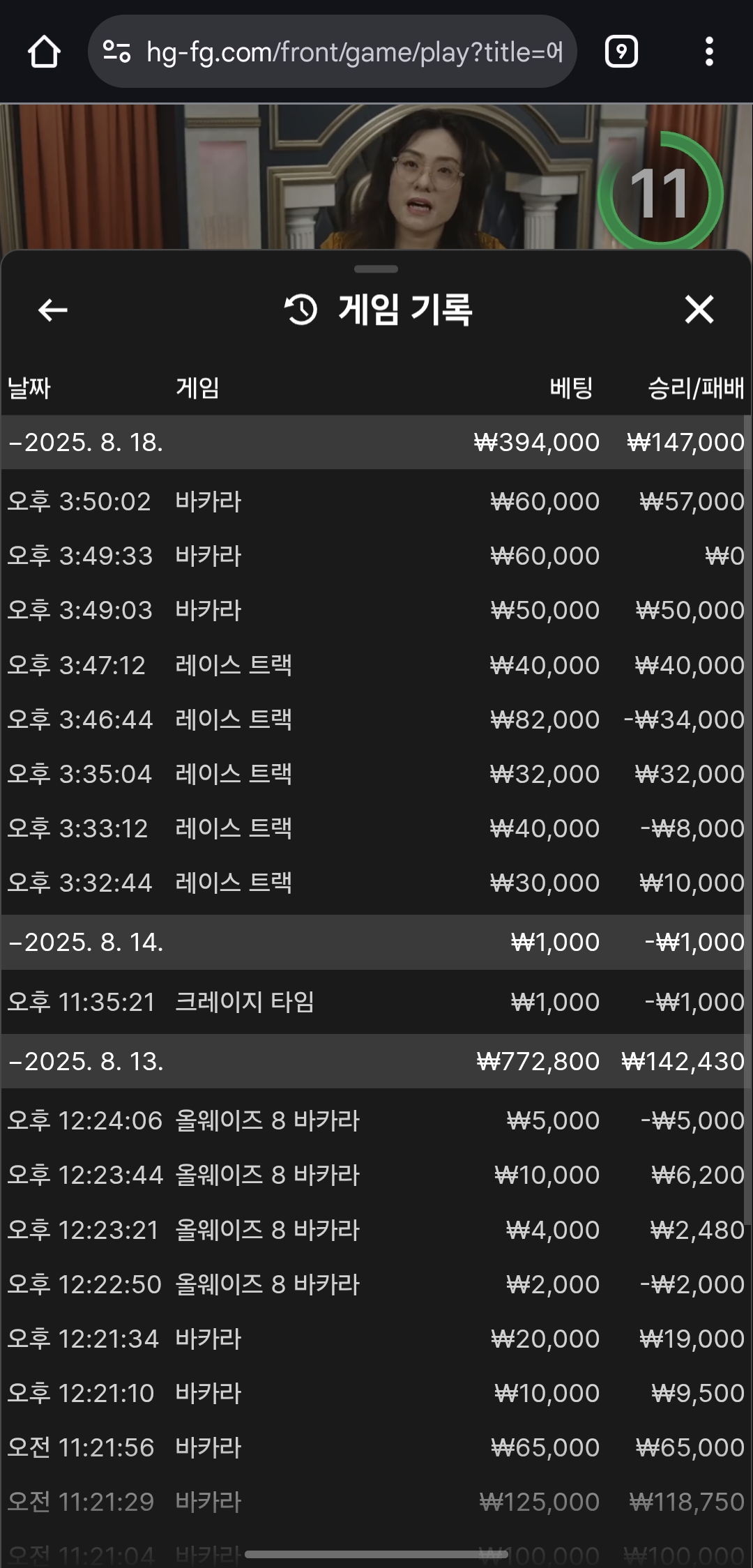The height and width of the screenshot is (1568, 753).
Task: Open the 오전 11:21:29 바카라 record
Action: (x=376, y=1502)
